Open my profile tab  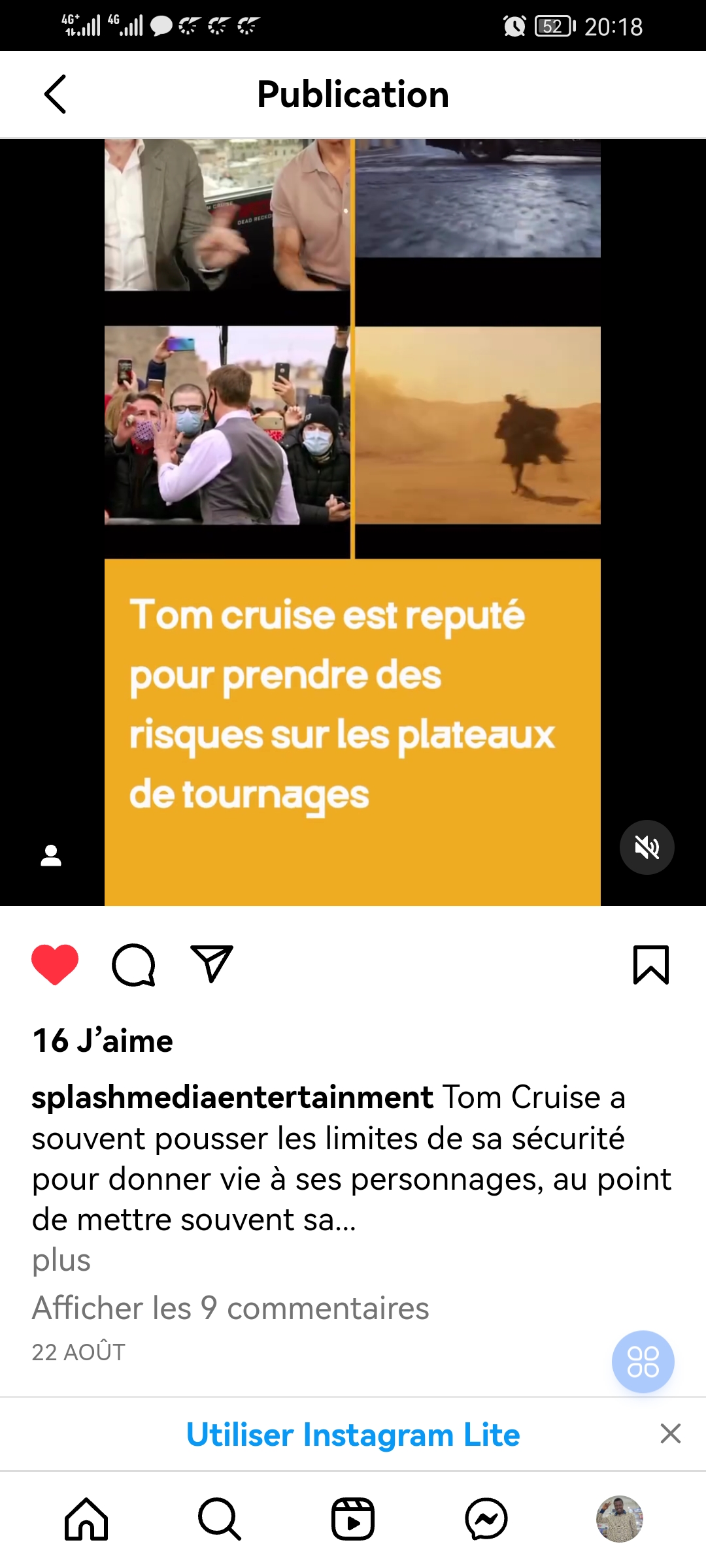coord(620,1519)
